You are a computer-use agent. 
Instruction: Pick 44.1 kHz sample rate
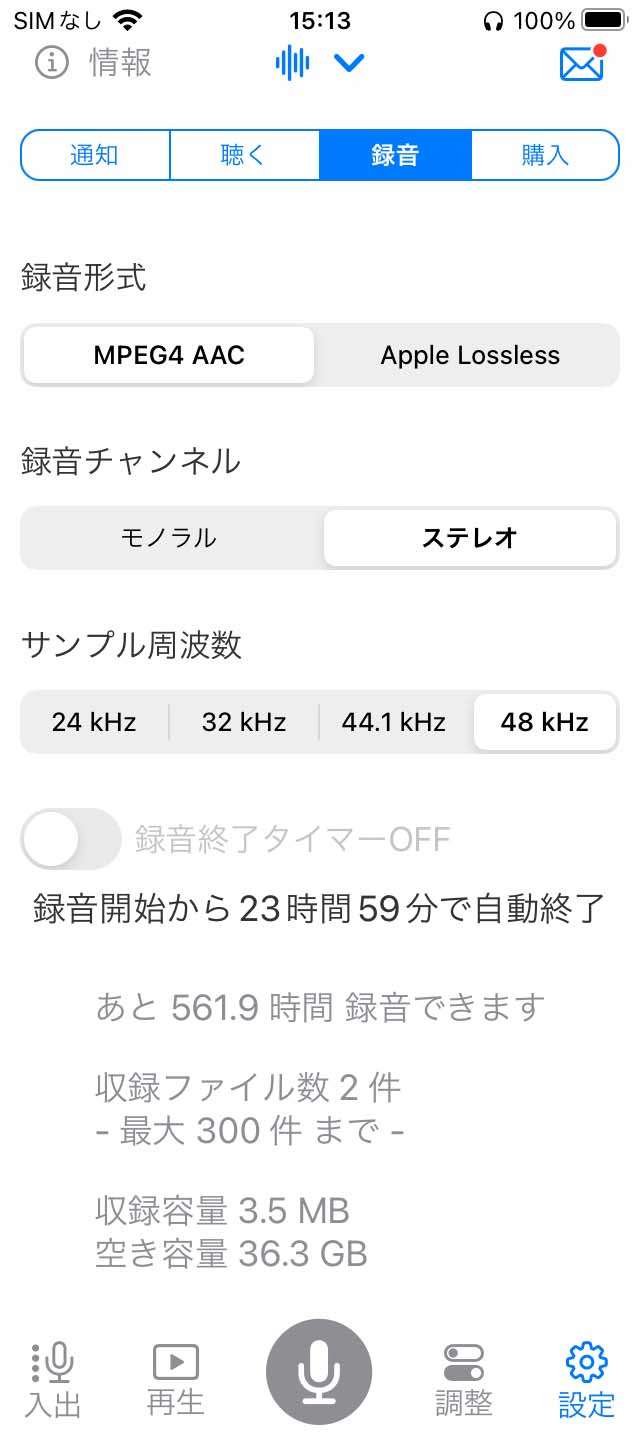(x=394, y=722)
